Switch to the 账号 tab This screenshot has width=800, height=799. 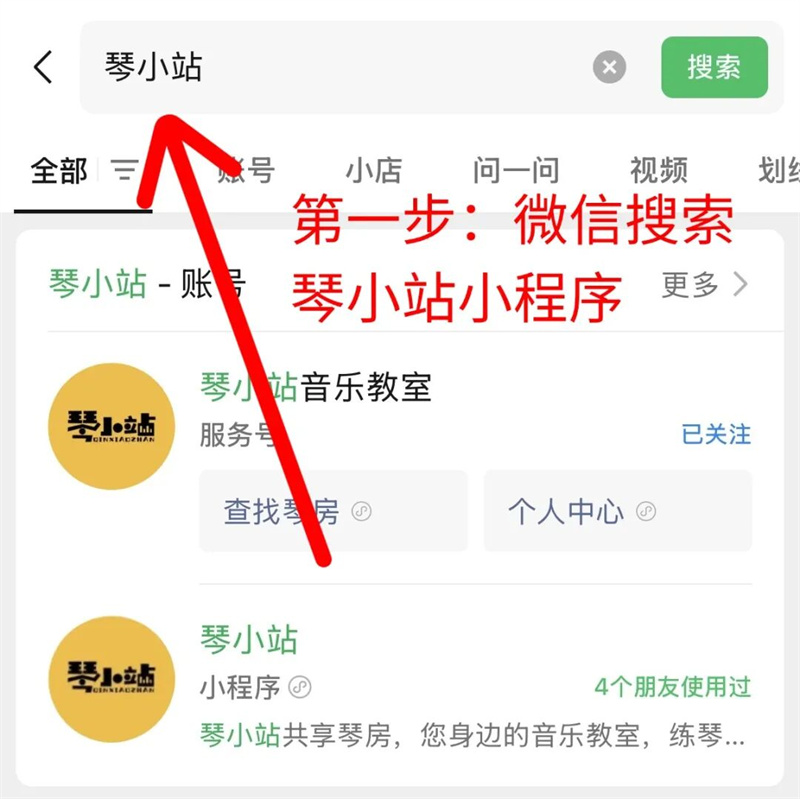pos(246,171)
